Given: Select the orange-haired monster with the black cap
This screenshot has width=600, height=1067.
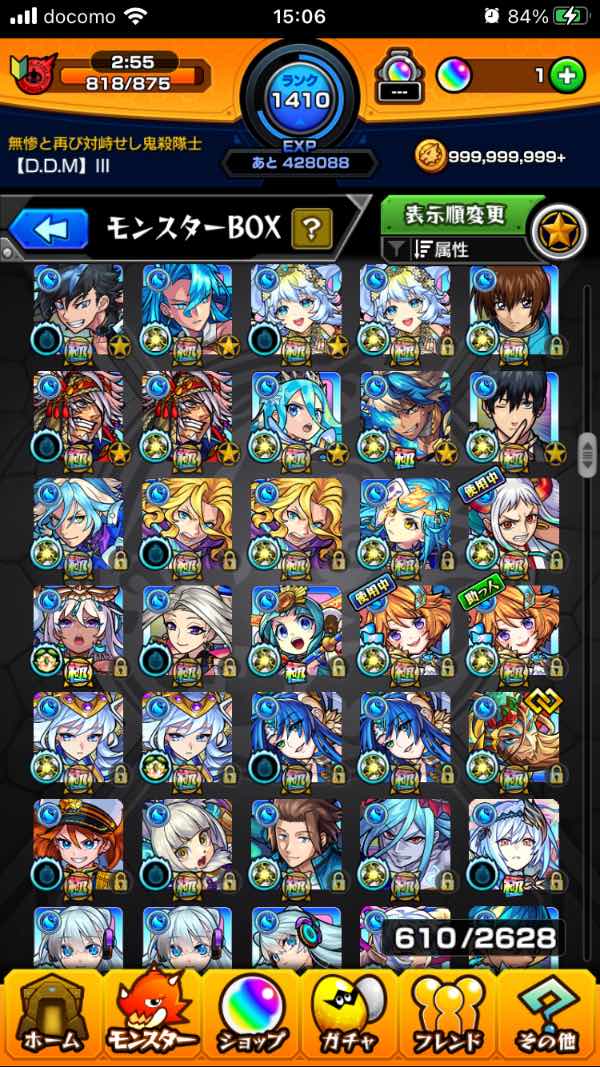Looking at the screenshot, I should [x=78, y=842].
